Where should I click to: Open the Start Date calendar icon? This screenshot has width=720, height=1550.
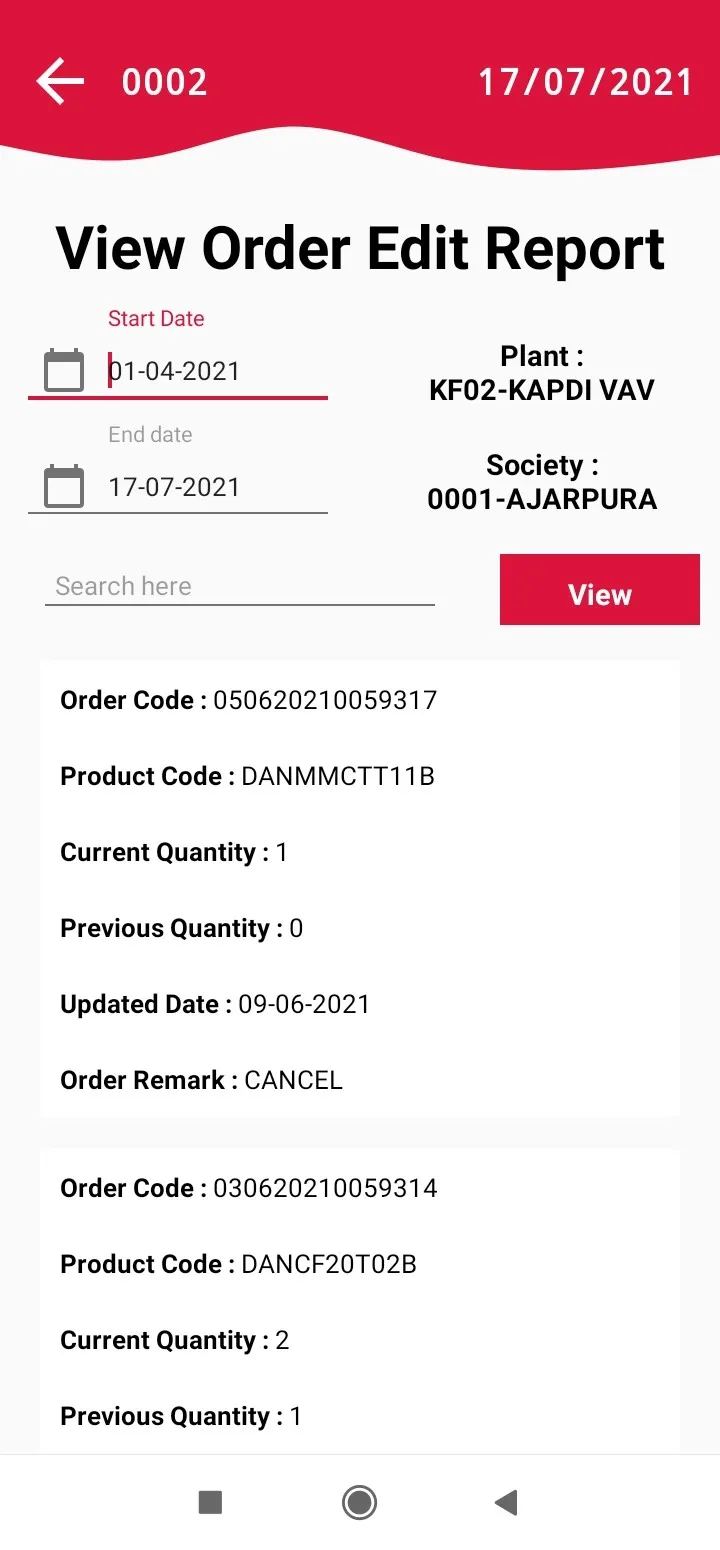[x=64, y=371]
